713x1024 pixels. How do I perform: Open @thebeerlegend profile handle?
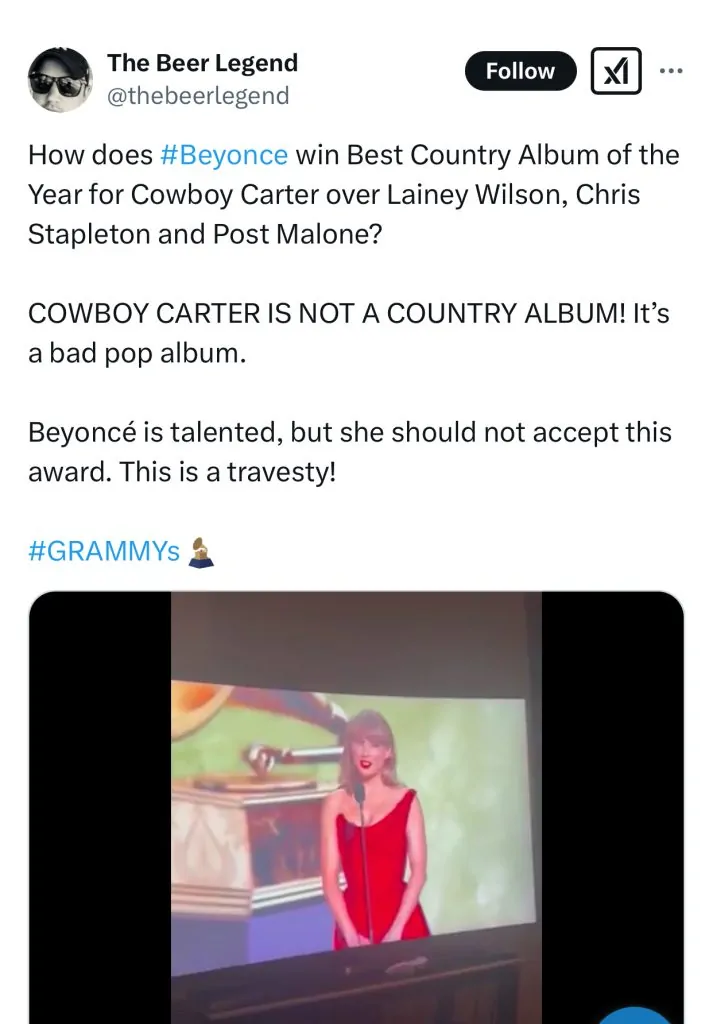pyautogui.click(x=198, y=96)
